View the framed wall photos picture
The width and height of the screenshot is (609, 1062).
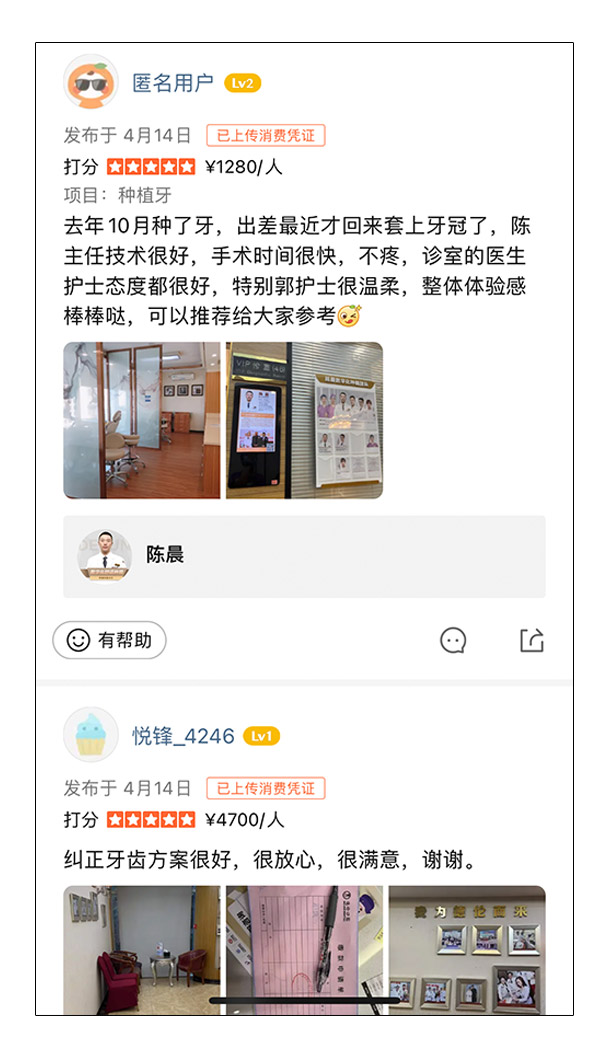(x=467, y=950)
